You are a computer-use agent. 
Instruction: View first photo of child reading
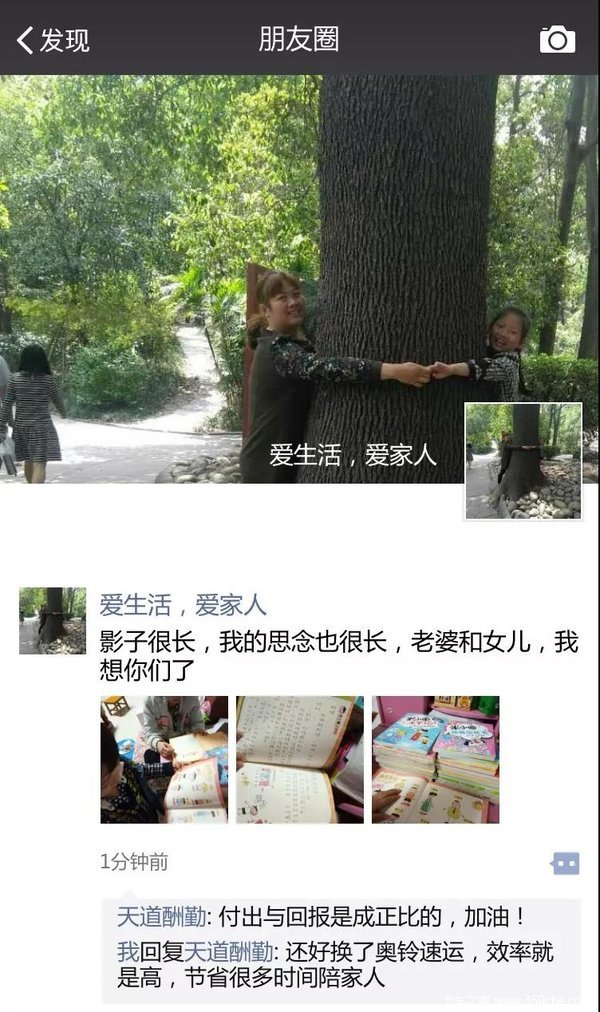coord(164,759)
